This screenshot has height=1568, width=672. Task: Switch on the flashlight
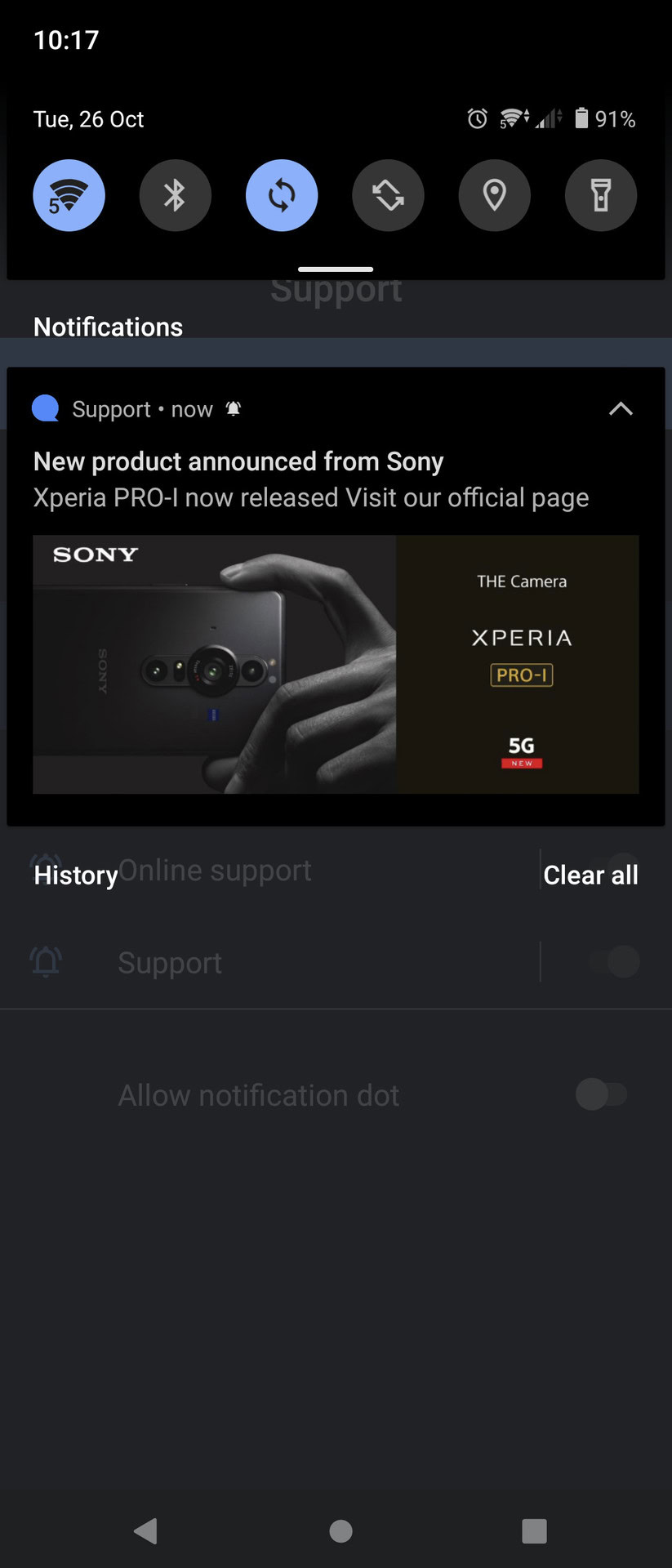(x=600, y=195)
